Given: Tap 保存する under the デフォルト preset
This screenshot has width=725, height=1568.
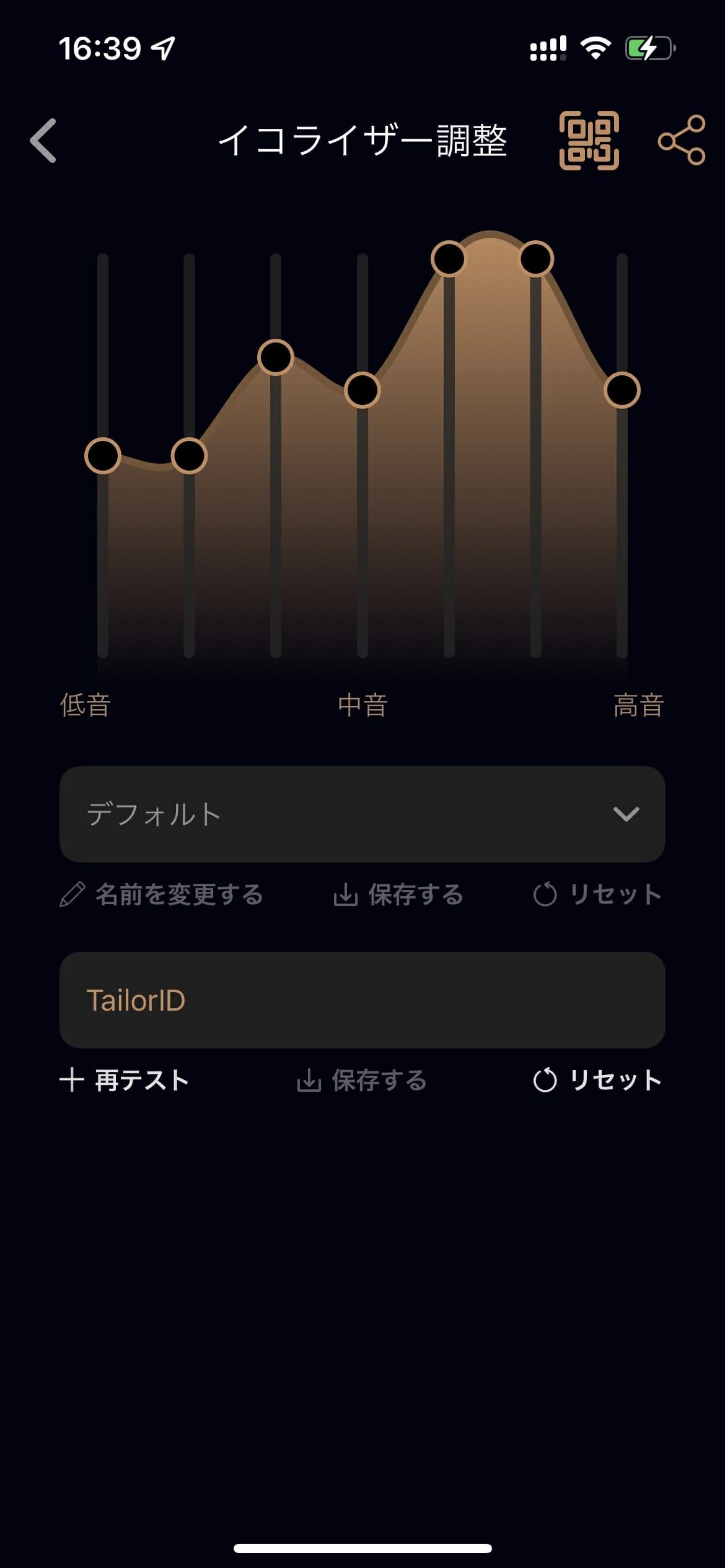Looking at the screenshot, I should click(398, 895).
